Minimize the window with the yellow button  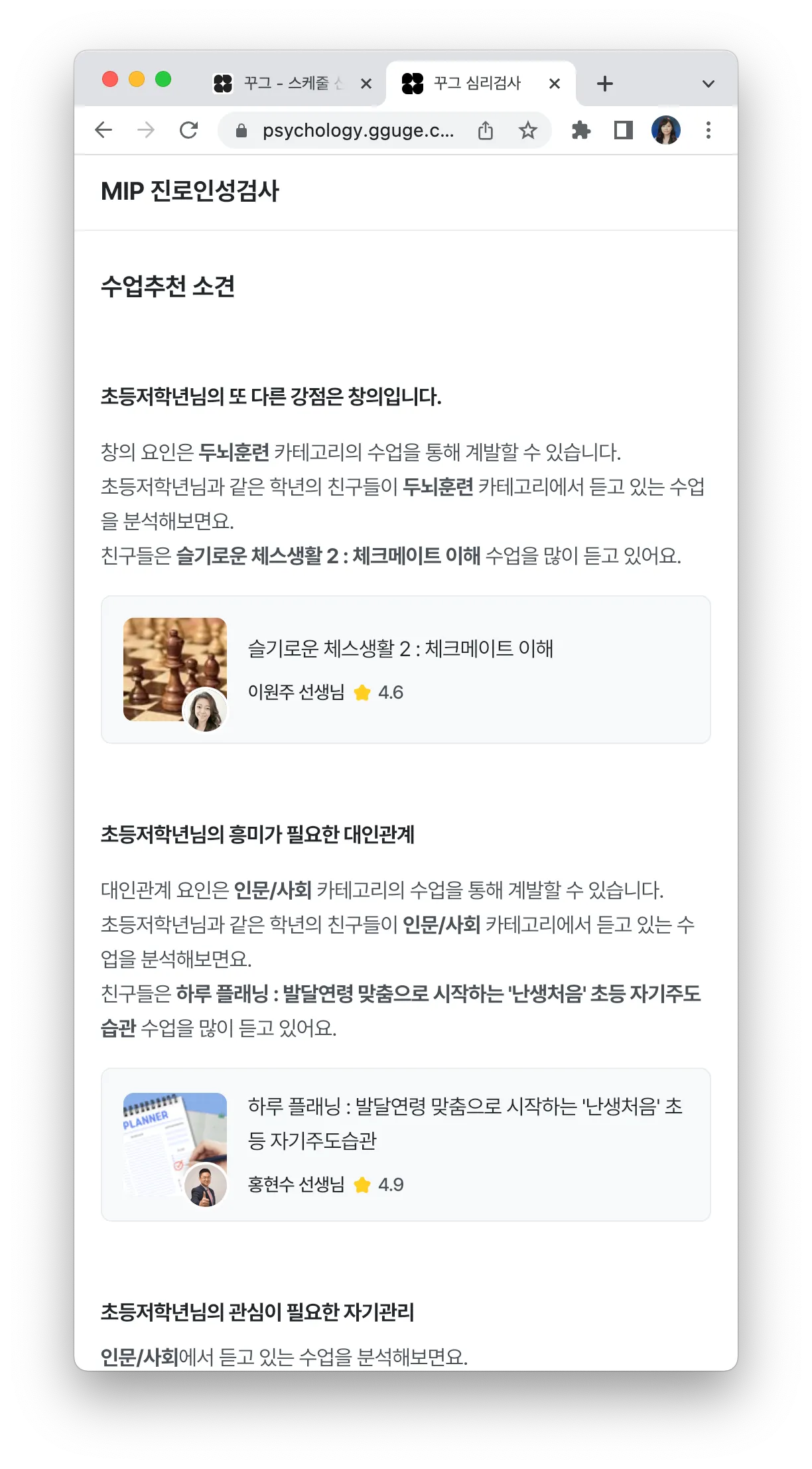tap(137, 80)
